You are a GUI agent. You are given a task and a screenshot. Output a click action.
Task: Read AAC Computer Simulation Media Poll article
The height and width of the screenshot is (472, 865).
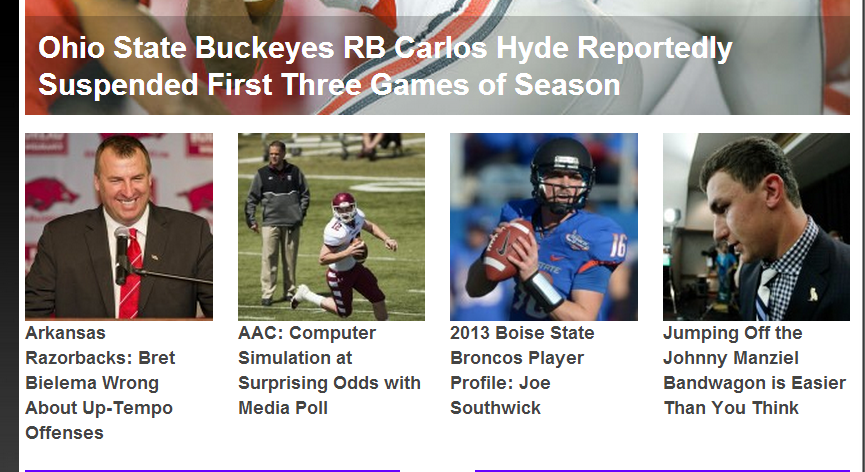329,370
